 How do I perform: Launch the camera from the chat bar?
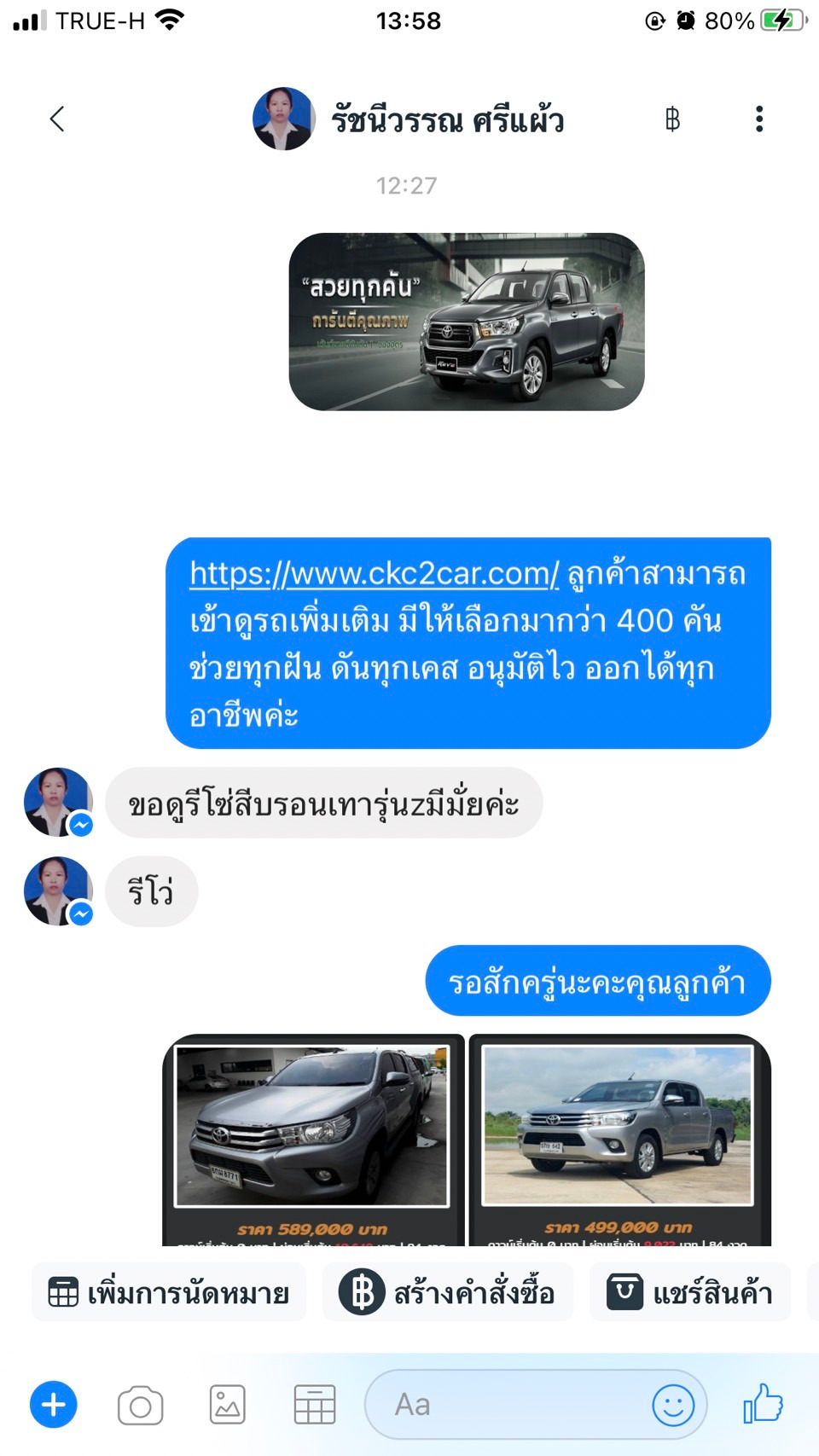pyautogui.click(x=141, y=1405)
